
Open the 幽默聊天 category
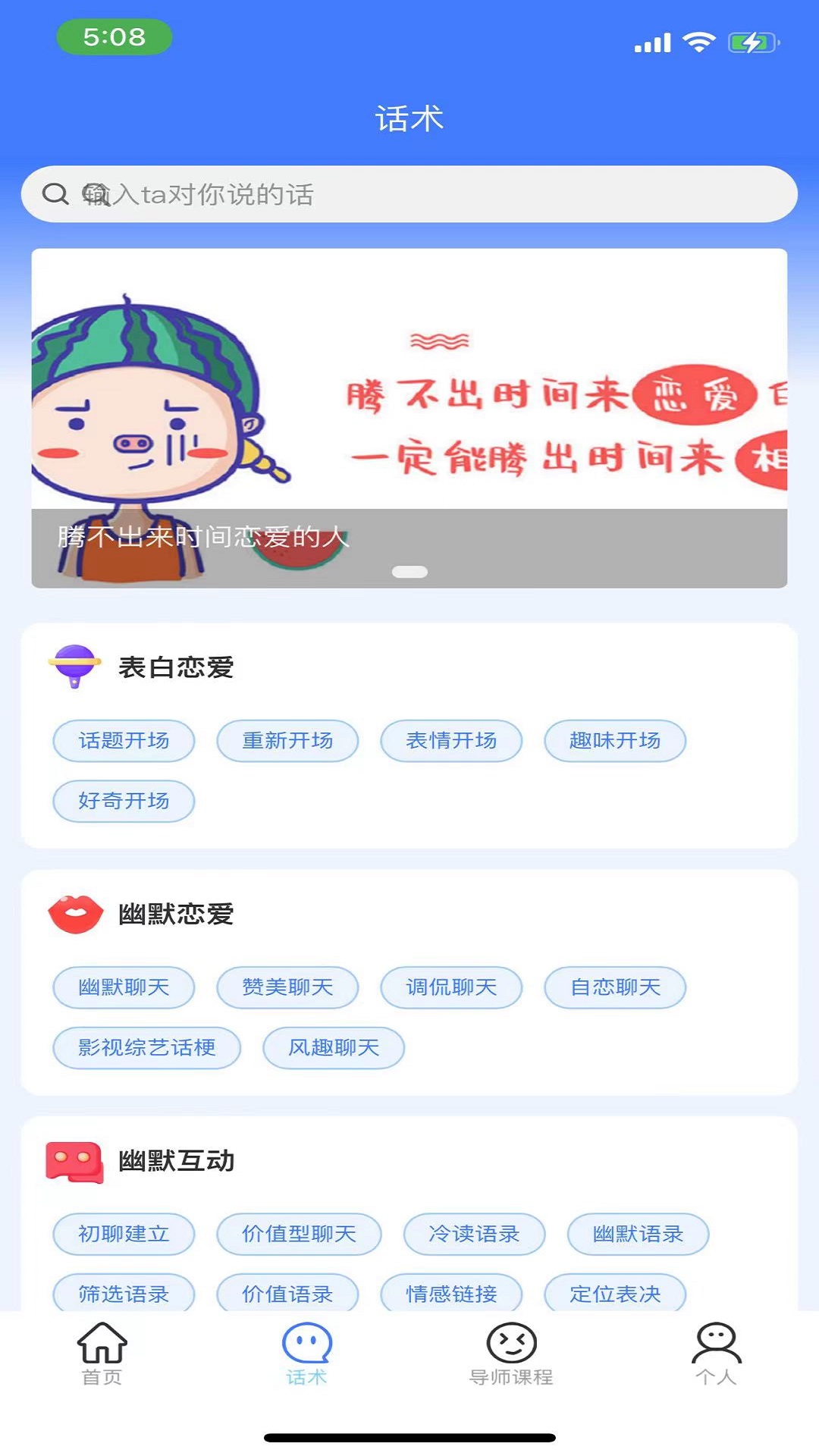click(124, 987)
